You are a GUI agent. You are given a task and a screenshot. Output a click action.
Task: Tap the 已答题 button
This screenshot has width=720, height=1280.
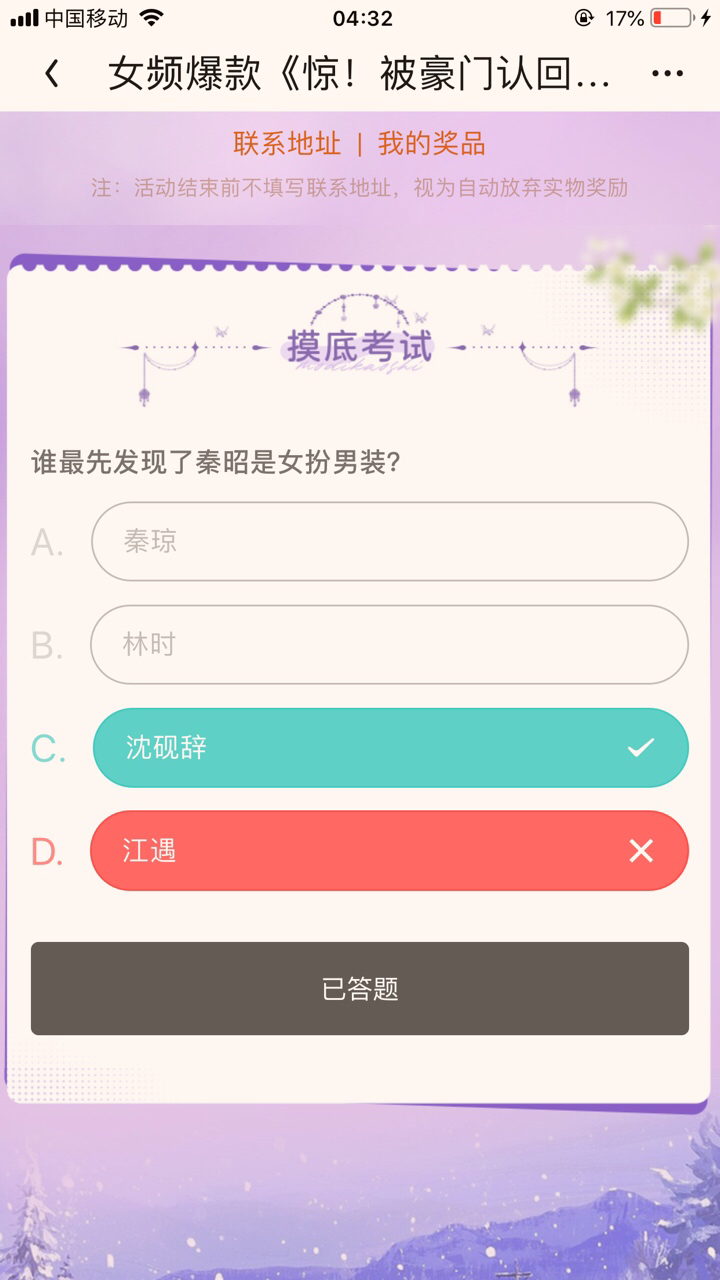[x=360, y=989]
